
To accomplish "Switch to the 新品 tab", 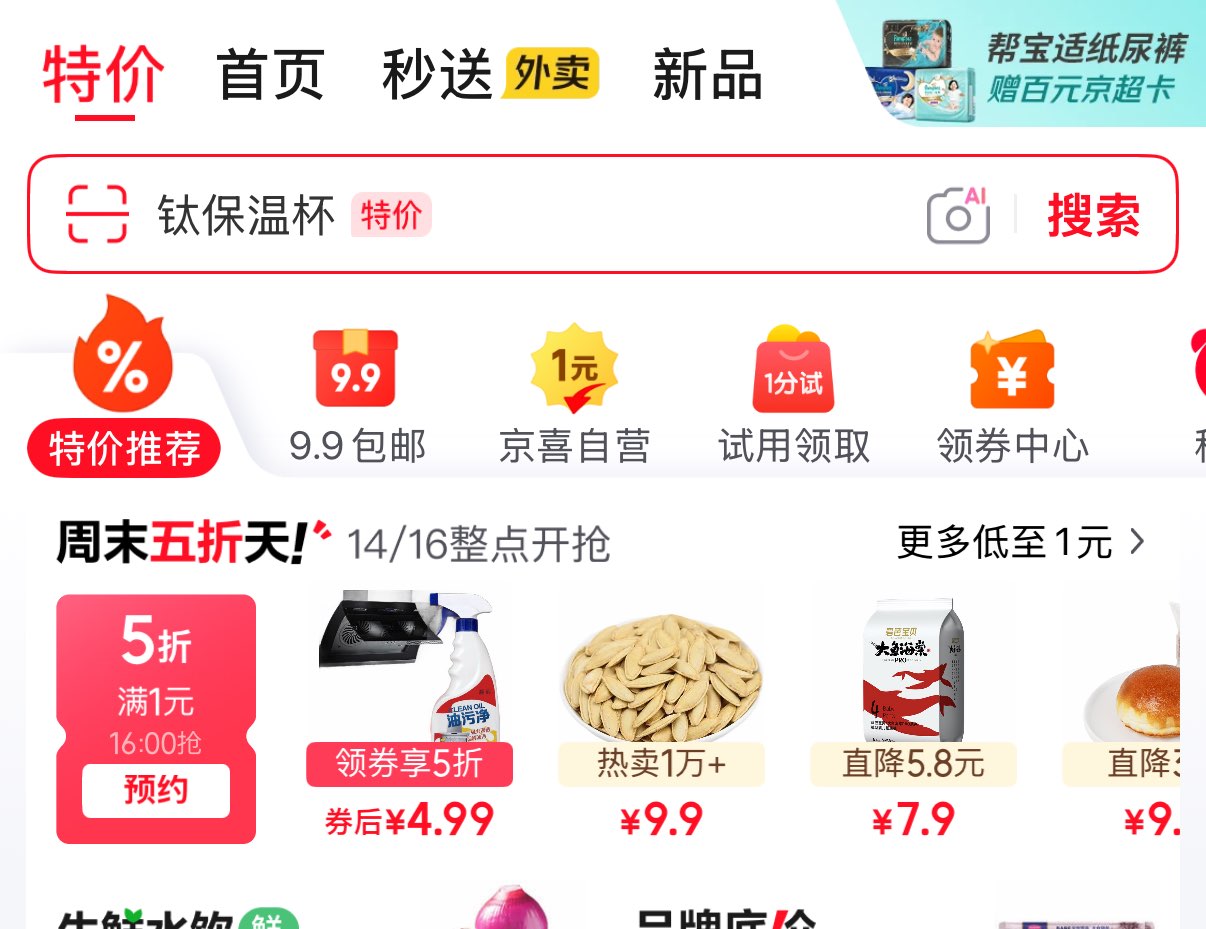I will pos(707,75).
